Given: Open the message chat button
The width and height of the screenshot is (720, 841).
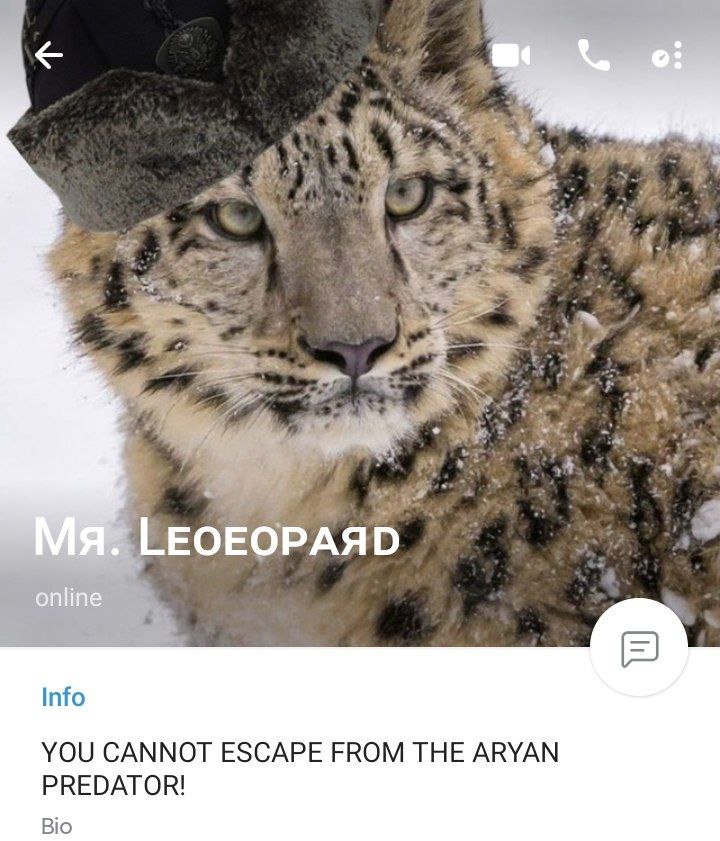Looking at the screenshot, I should point(639,648).
